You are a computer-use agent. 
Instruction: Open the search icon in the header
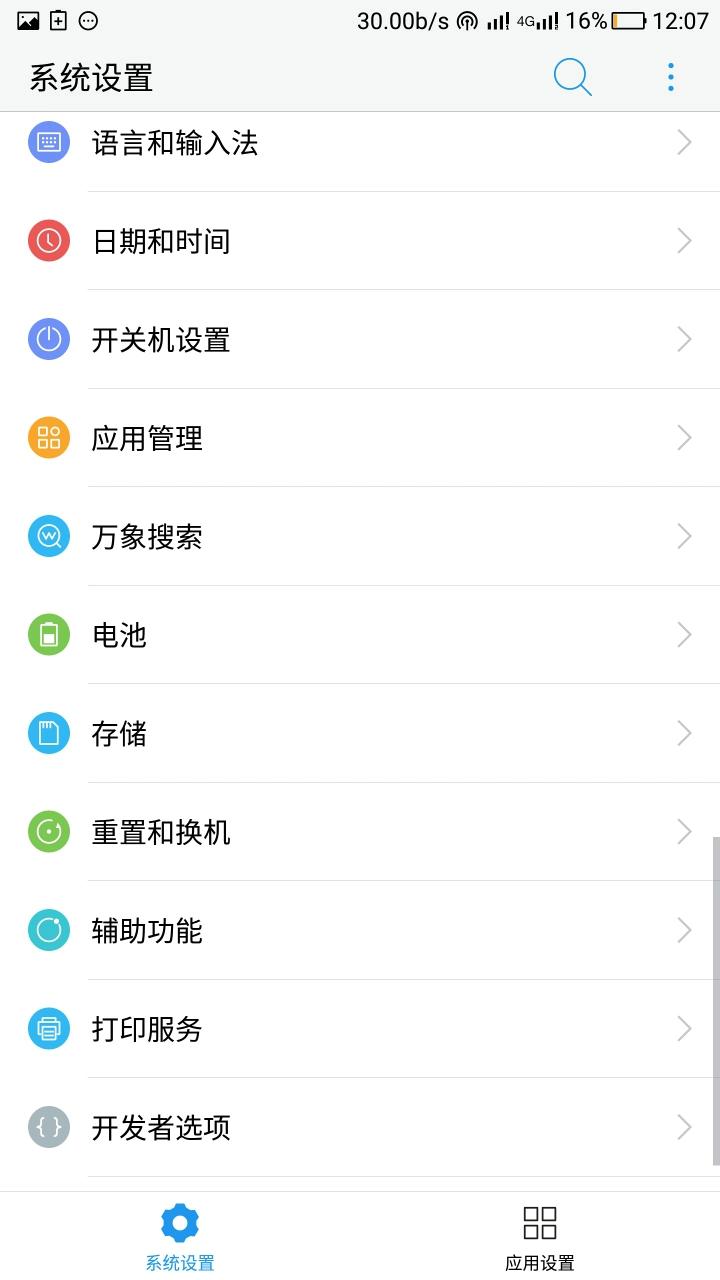pos(572,77)
